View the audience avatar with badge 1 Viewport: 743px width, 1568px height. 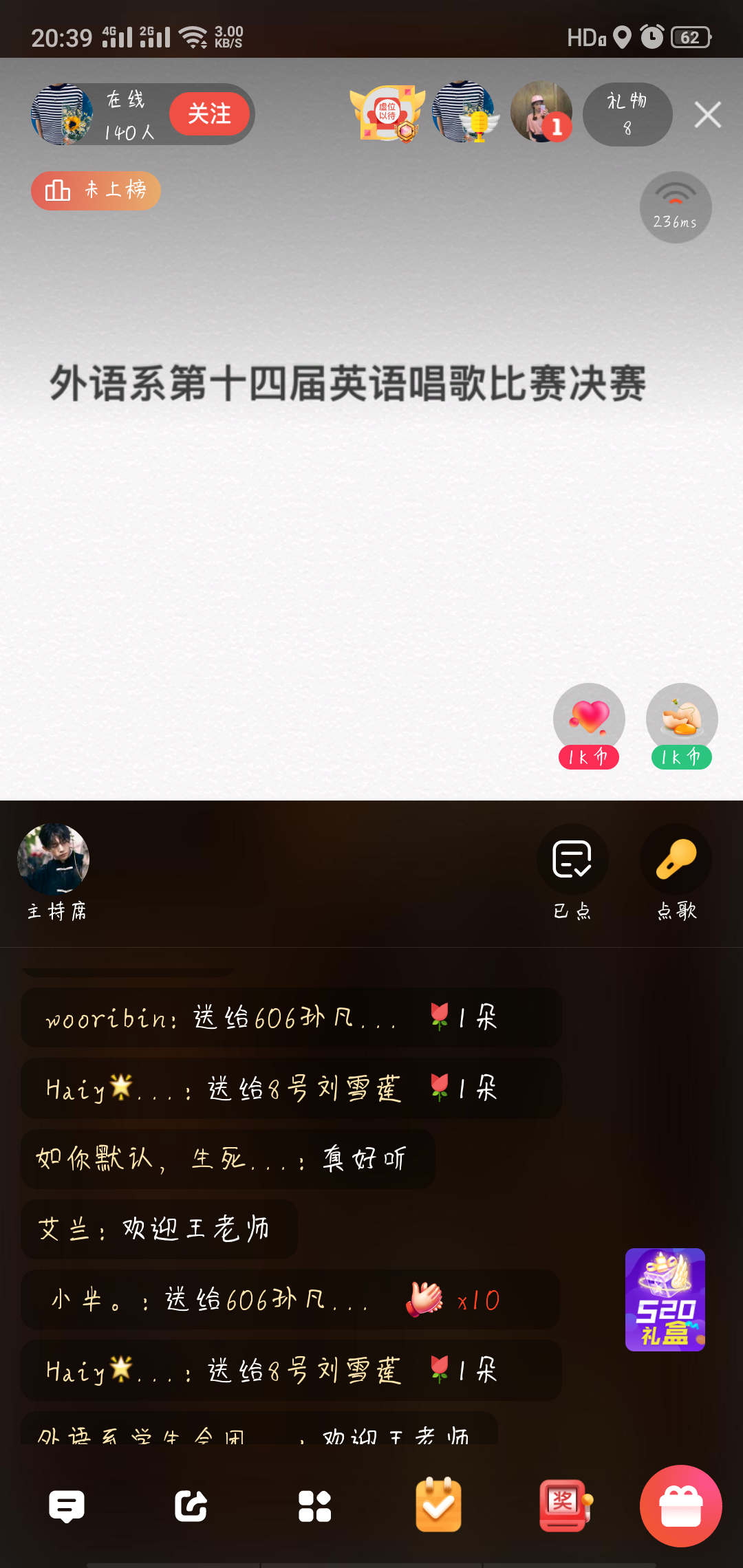point(541,112)
